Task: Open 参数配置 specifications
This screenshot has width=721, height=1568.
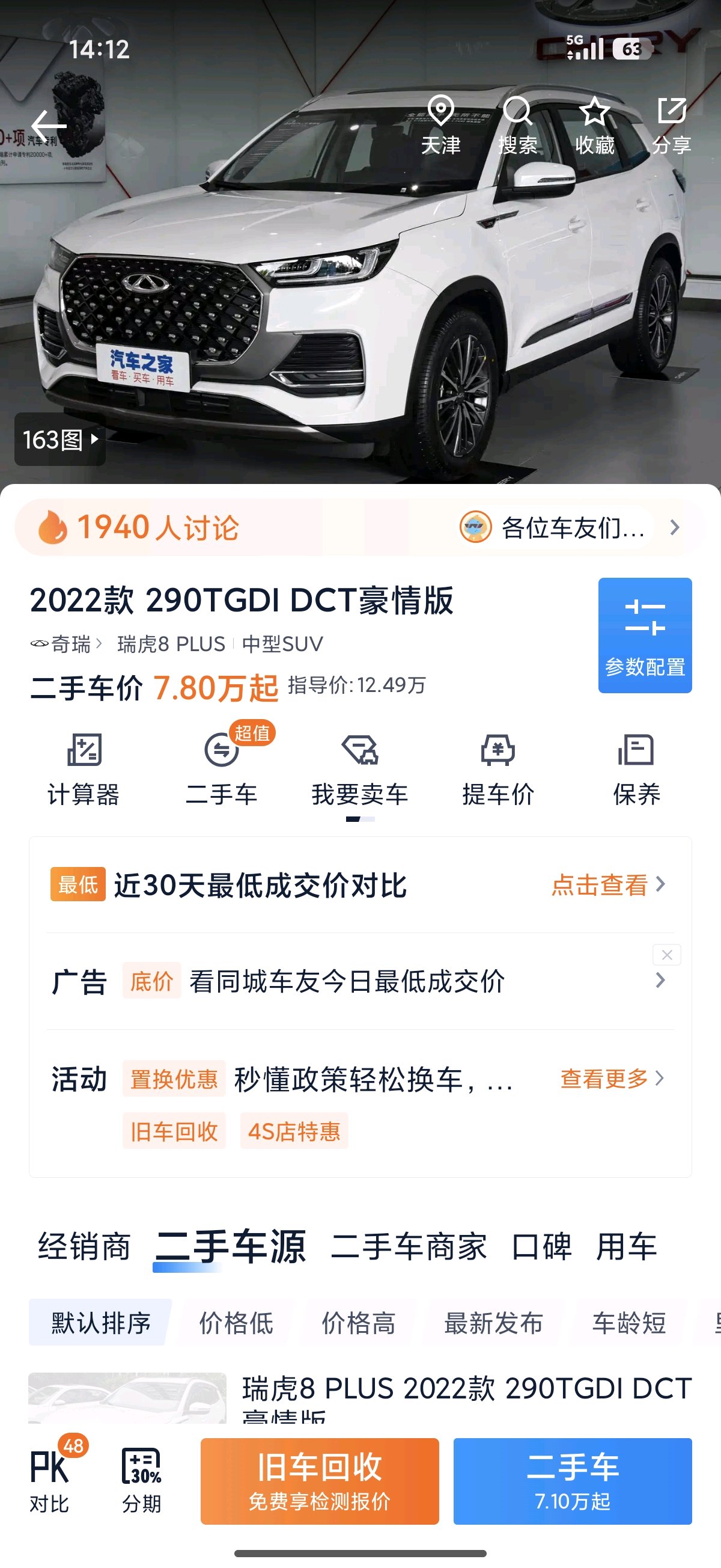Action: (x=645, y=635)
